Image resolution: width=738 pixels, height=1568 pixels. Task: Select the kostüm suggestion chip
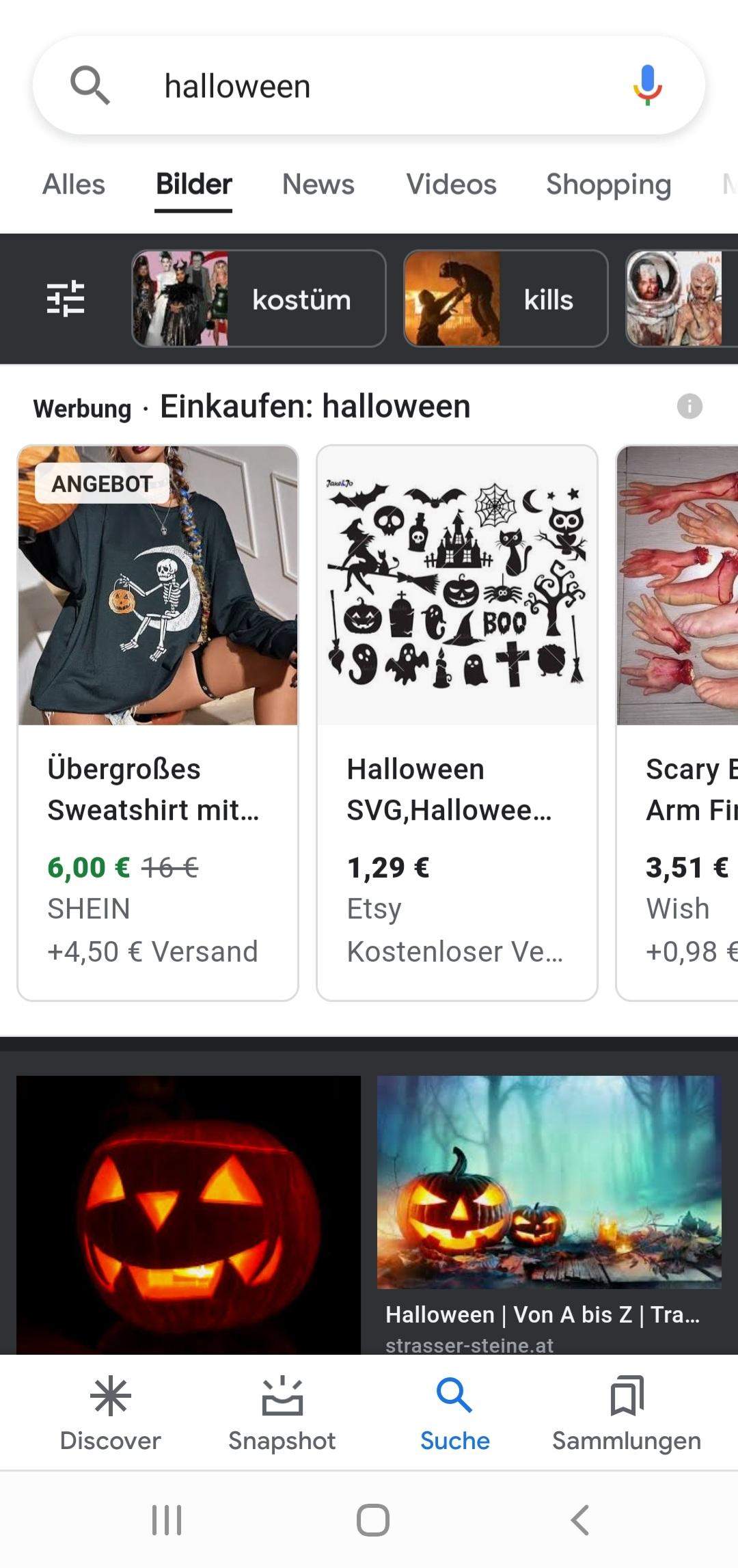pos(259,299)
